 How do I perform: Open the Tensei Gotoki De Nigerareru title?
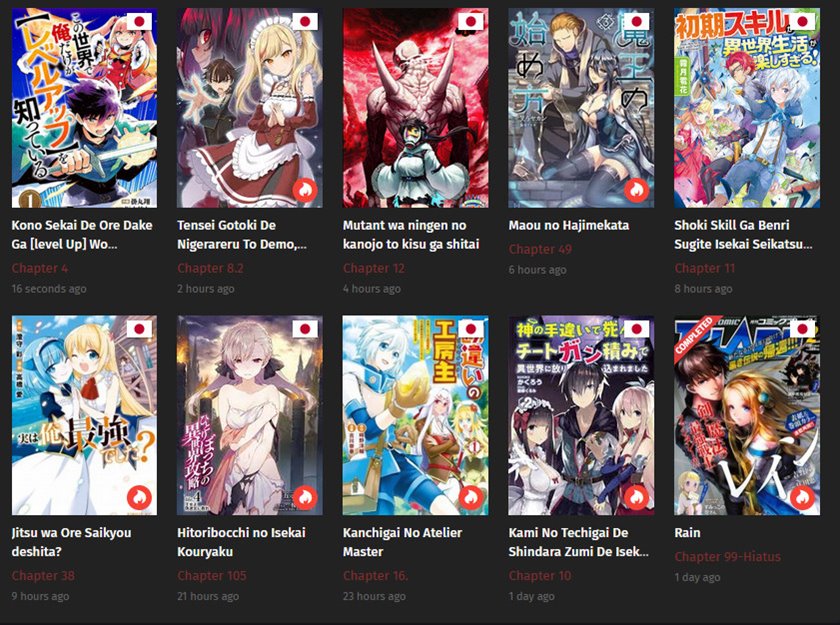pyautogui.click(x=241, y=234)
